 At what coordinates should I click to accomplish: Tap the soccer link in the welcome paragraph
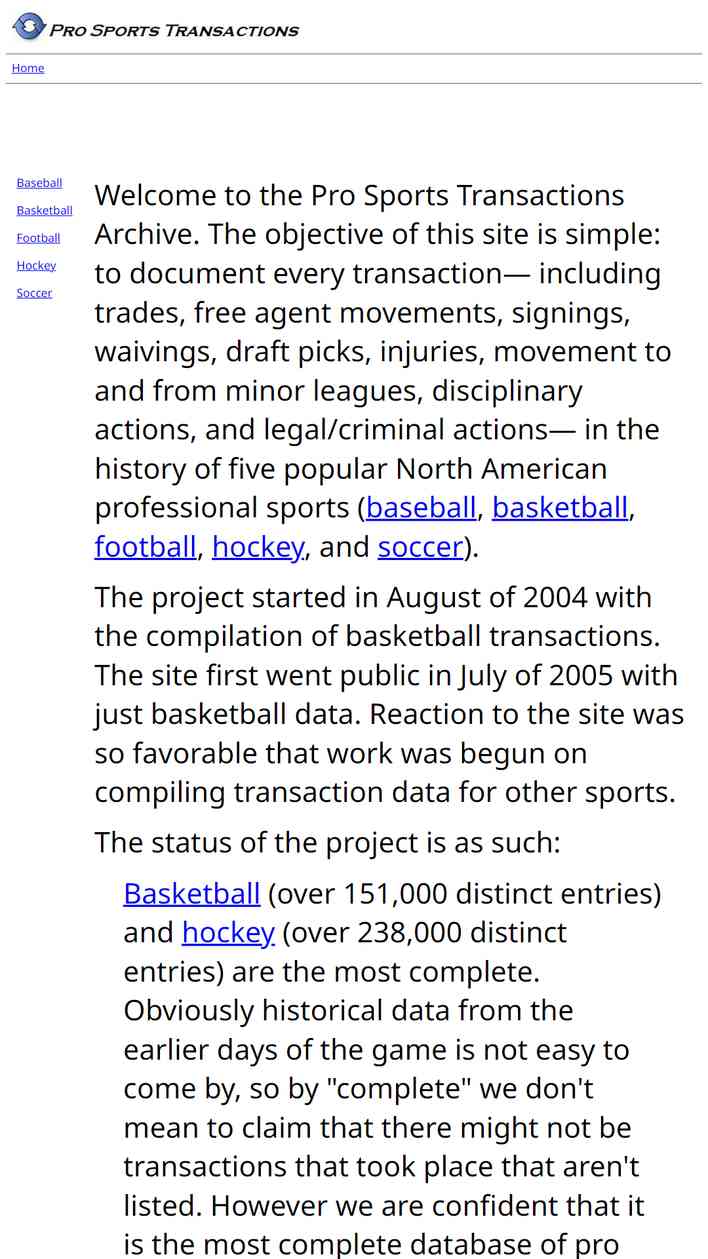pos(420,547)
